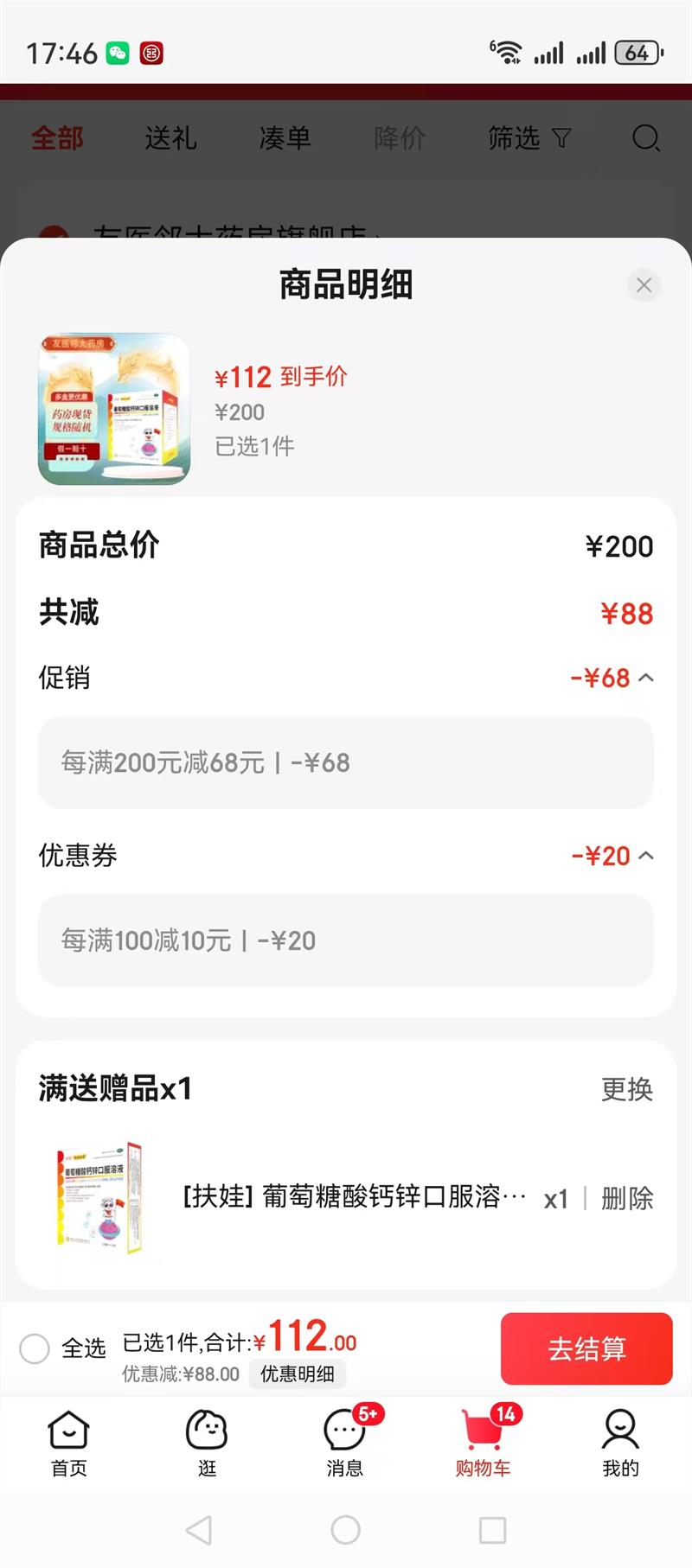Tap the 优惠明细 chip
Image resolution: width=692 pixels, height=1568 pixels.
pyautogui.click(x=297, y=1374)
